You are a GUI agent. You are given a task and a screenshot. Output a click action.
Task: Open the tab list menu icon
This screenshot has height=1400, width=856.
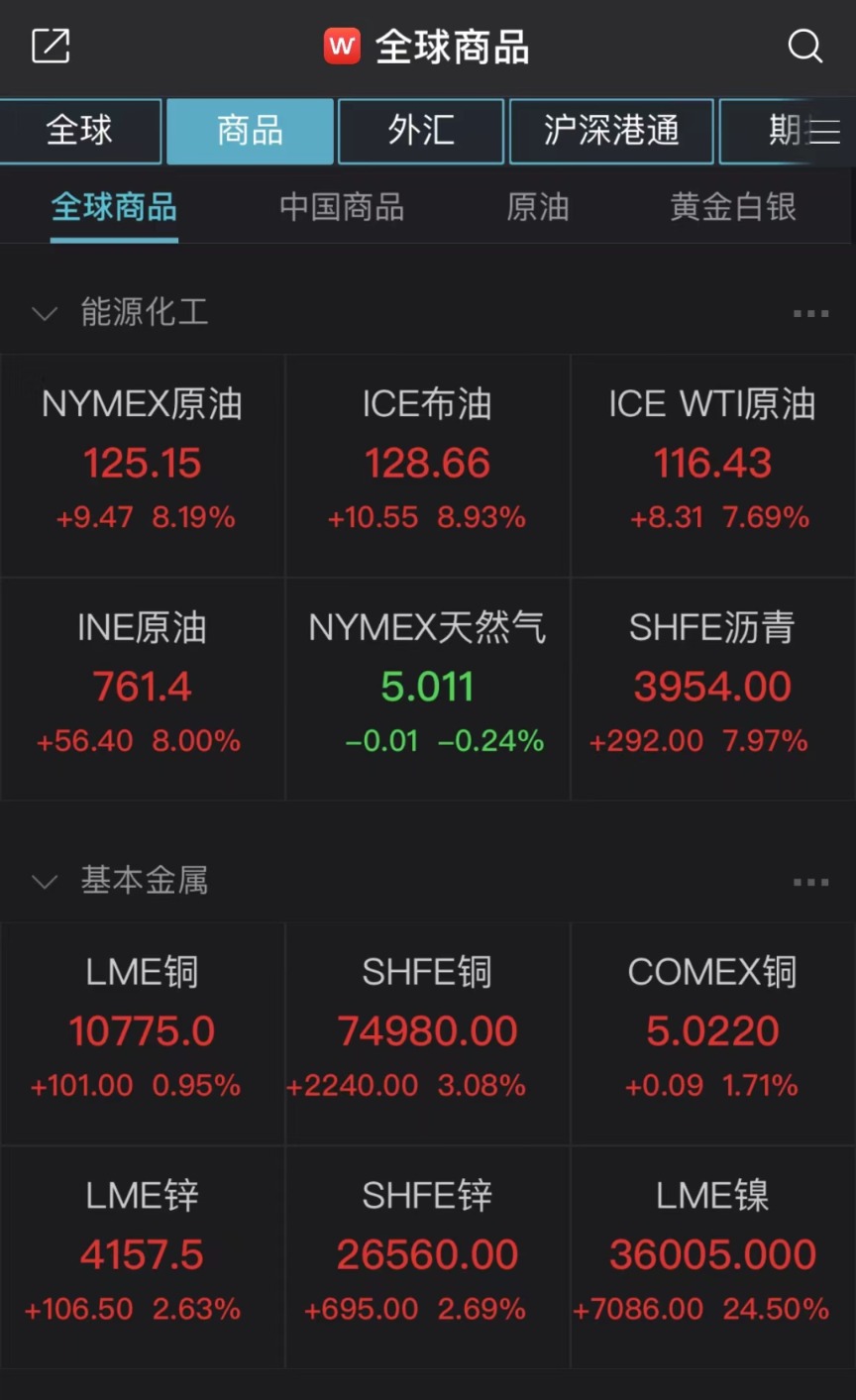click(824, 131)
